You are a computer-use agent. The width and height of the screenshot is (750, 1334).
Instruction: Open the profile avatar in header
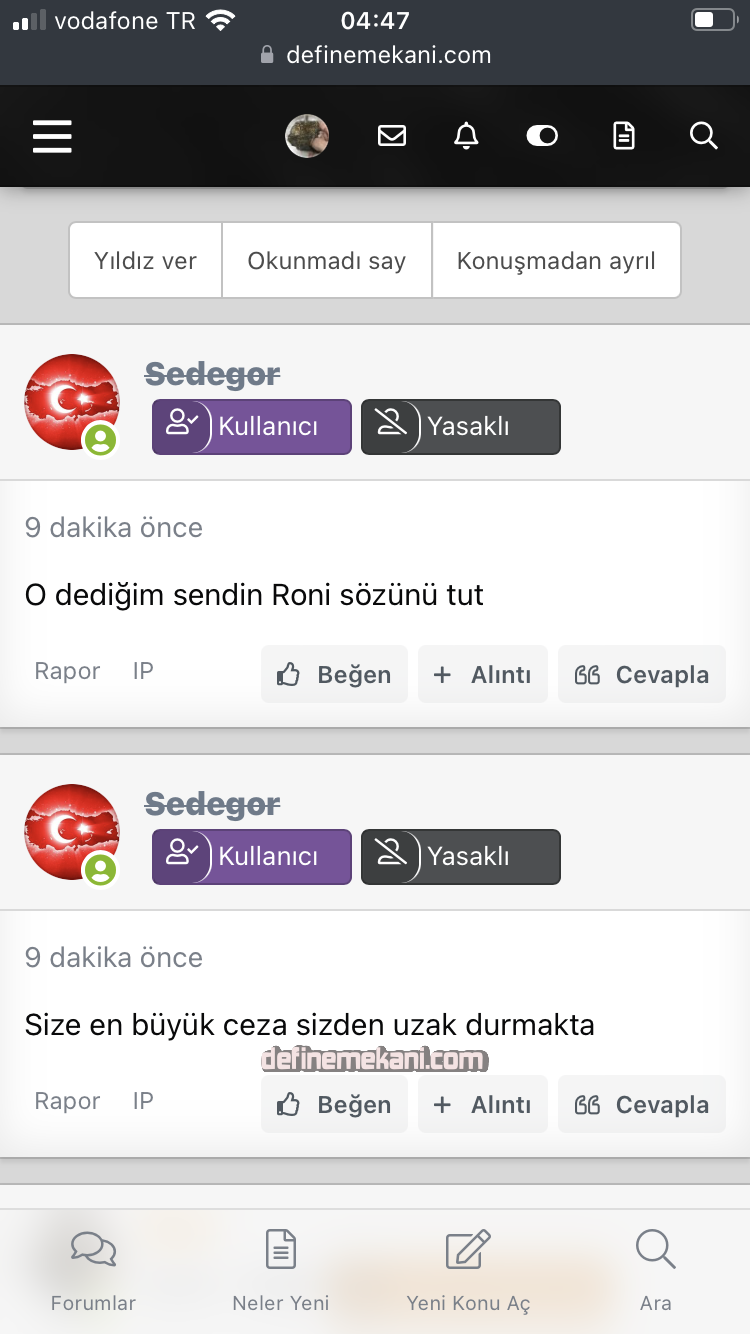307,136
